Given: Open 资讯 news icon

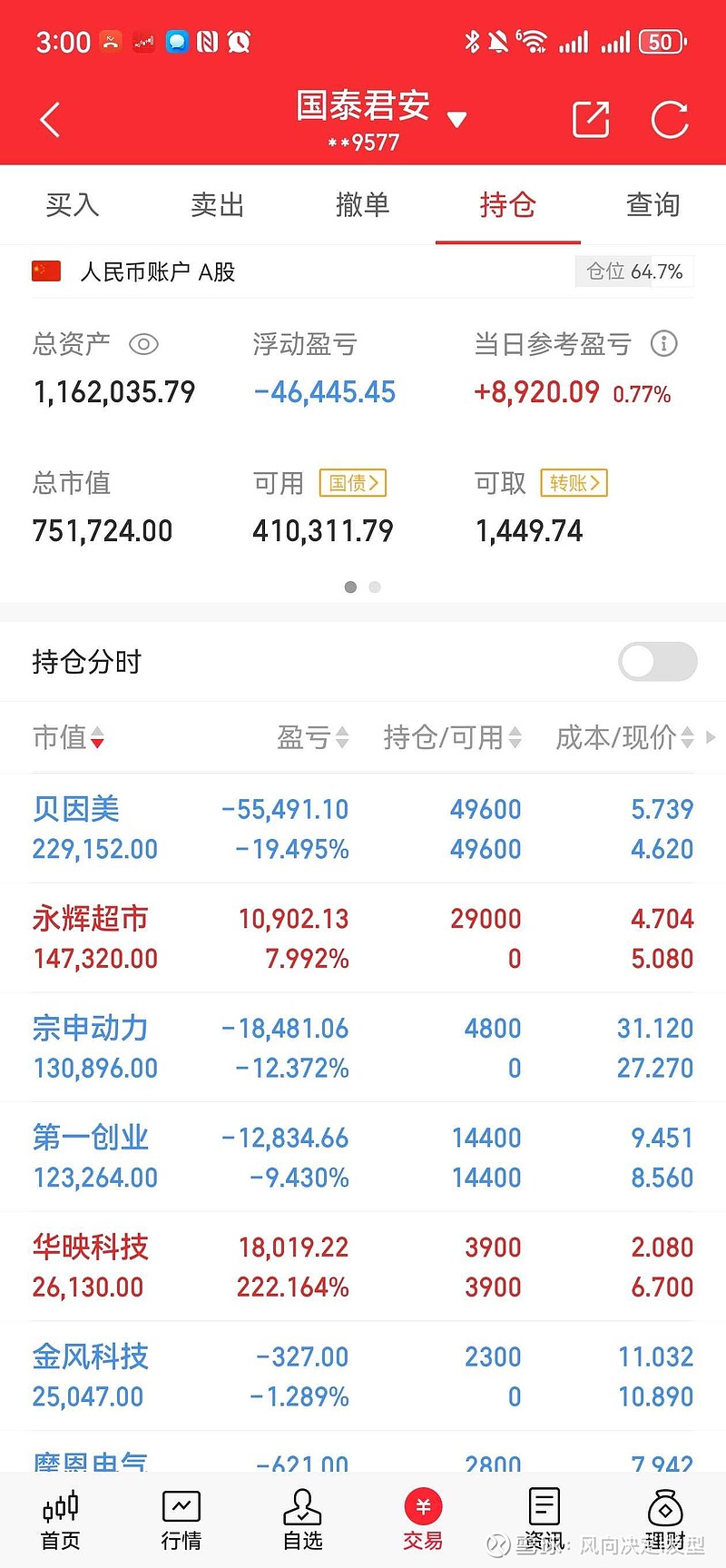Looking at the screenshot, I should pyautogui.click(x=544, y=1518).
